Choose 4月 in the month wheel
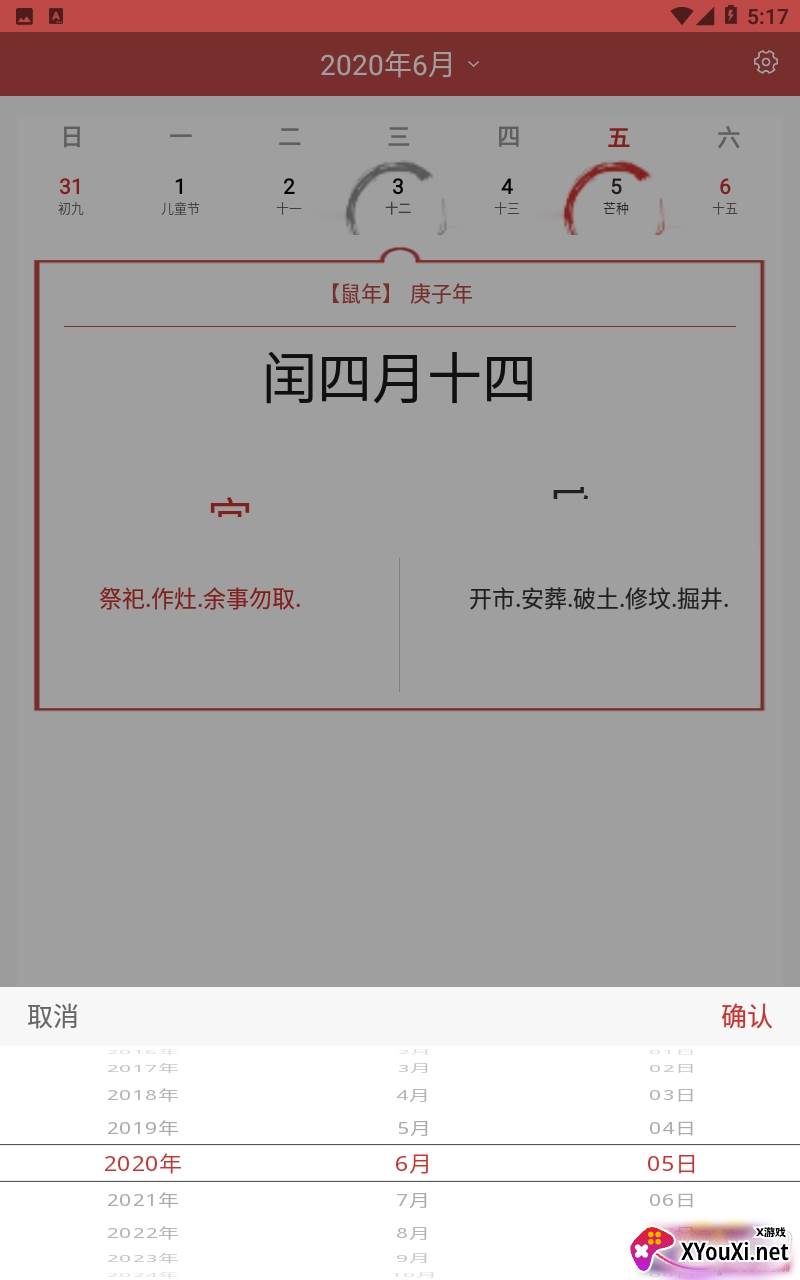 [413, 1095]
